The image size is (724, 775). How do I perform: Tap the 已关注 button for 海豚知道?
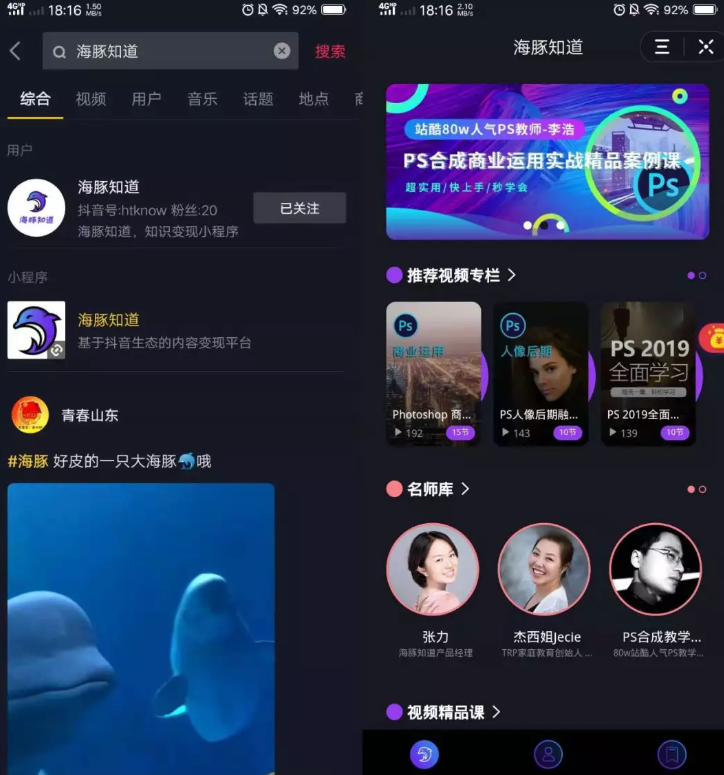(x=299, y=208)
